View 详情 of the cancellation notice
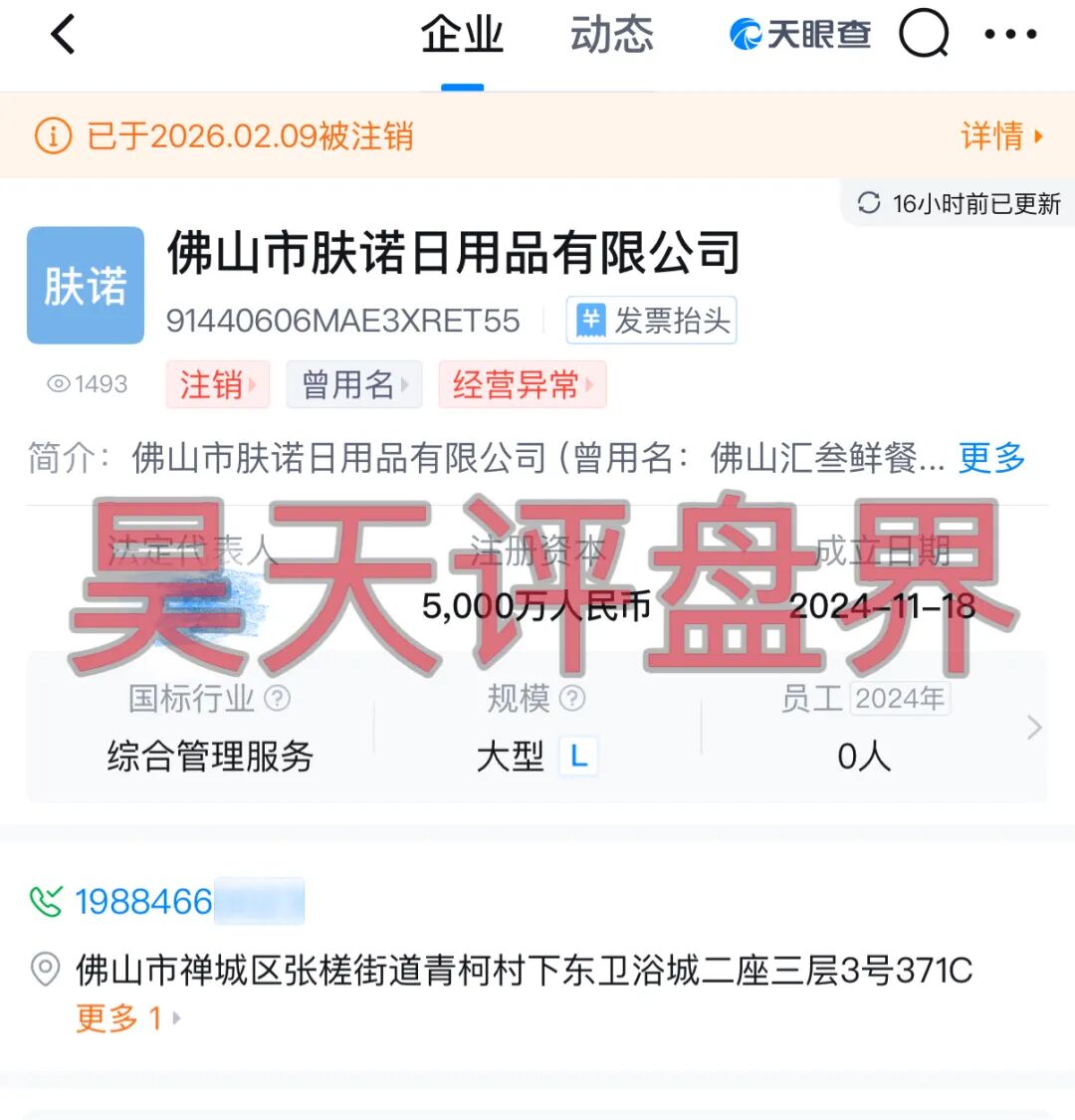Image resolution: width=1075 pixels, height=1120 pixels. [x=1001, y=135]
